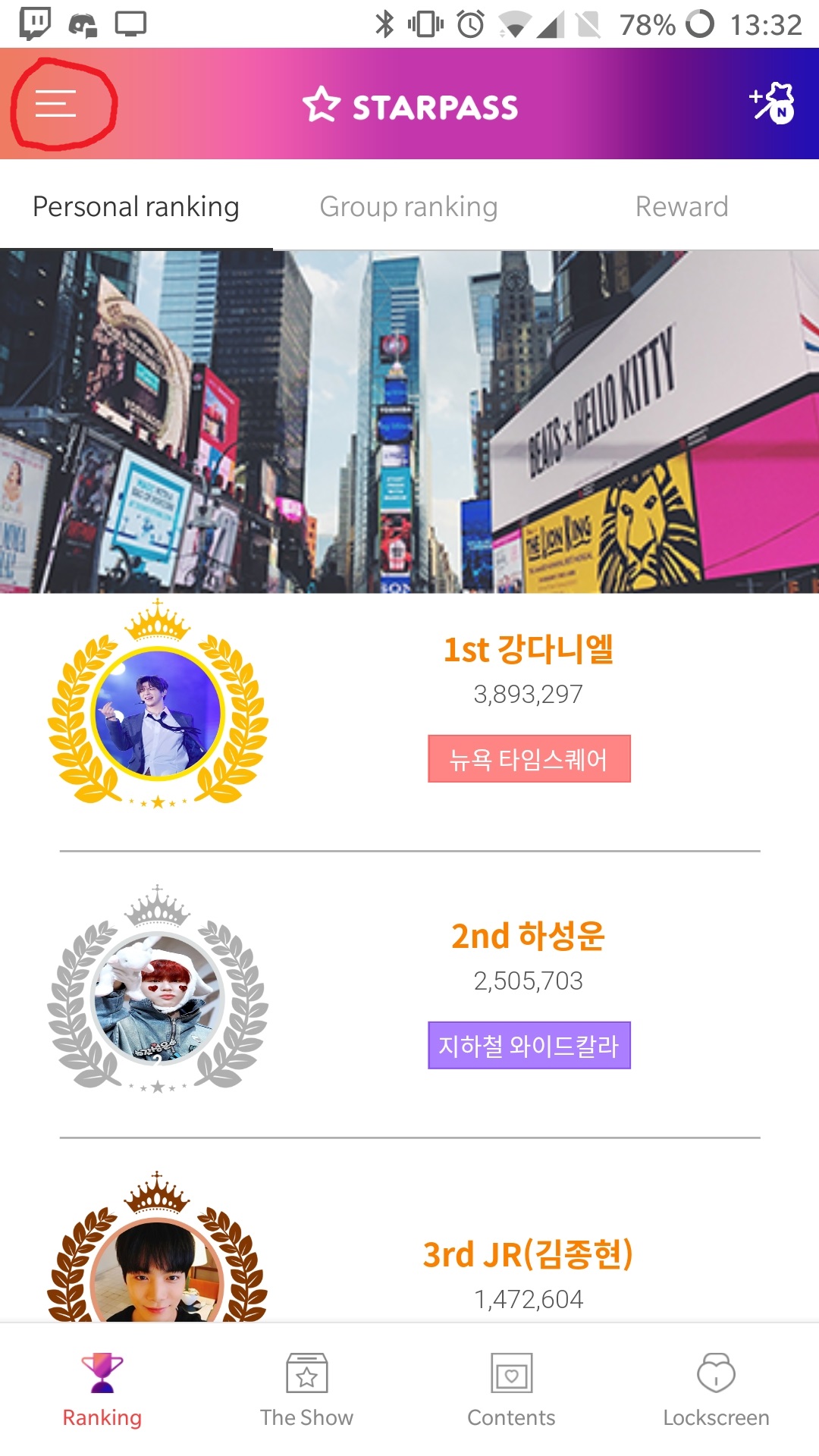The width and height of the screenshot is (819, 1456).
Task: Open 1st place 강다니엘 profile
Action: [158, 711]
